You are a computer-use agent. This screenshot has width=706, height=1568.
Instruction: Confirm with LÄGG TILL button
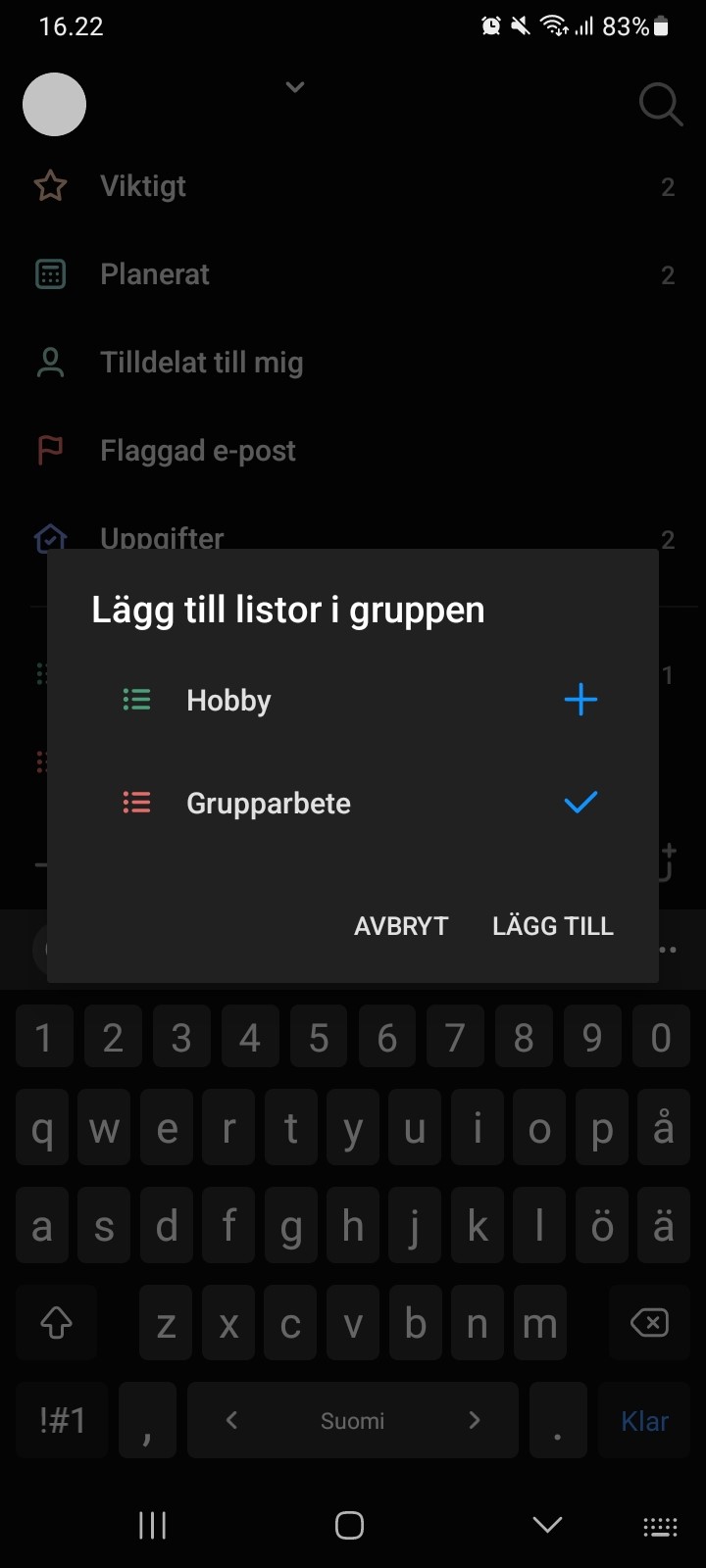point(553,926)
